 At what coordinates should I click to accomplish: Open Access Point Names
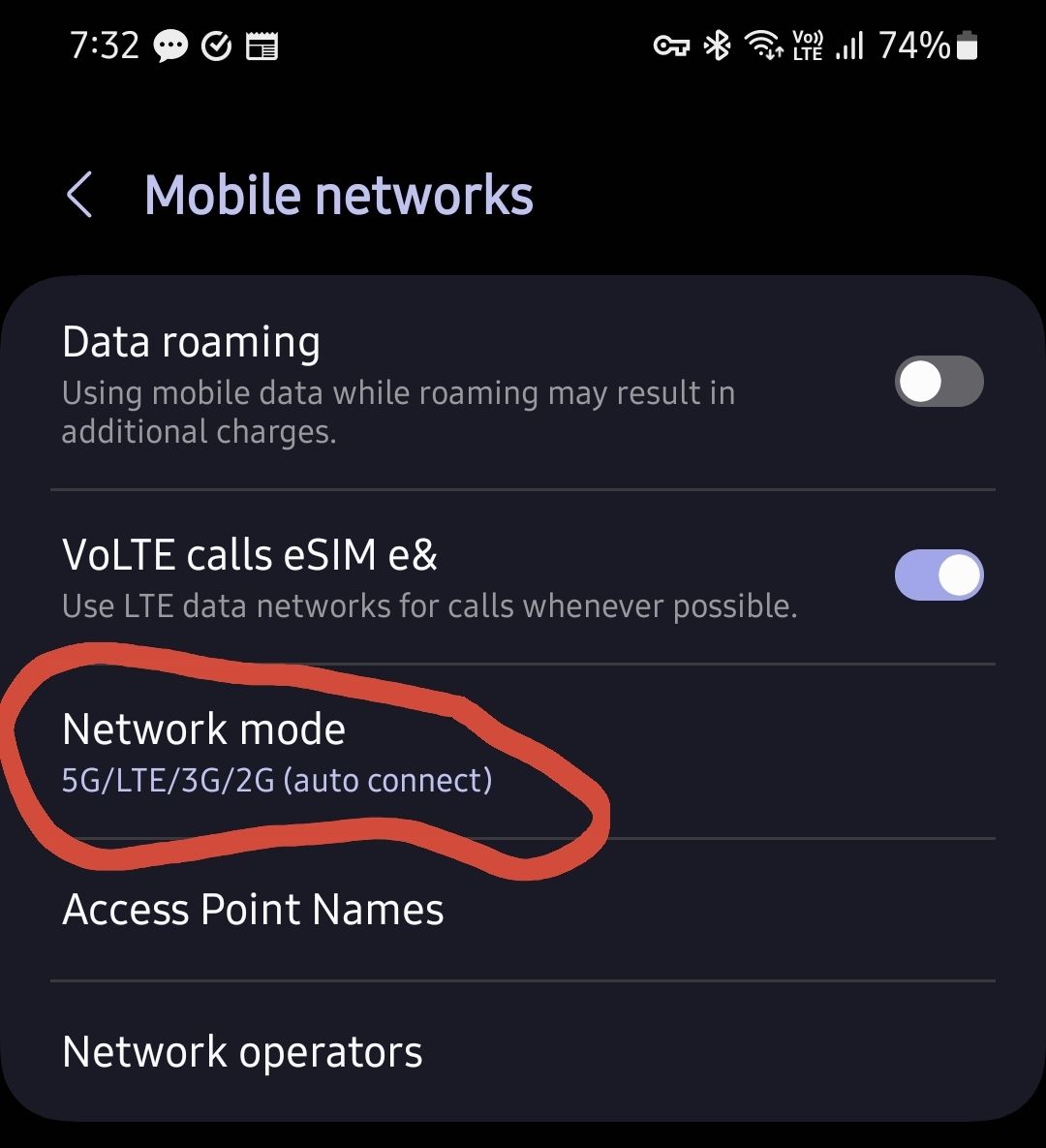click(253, 910)
